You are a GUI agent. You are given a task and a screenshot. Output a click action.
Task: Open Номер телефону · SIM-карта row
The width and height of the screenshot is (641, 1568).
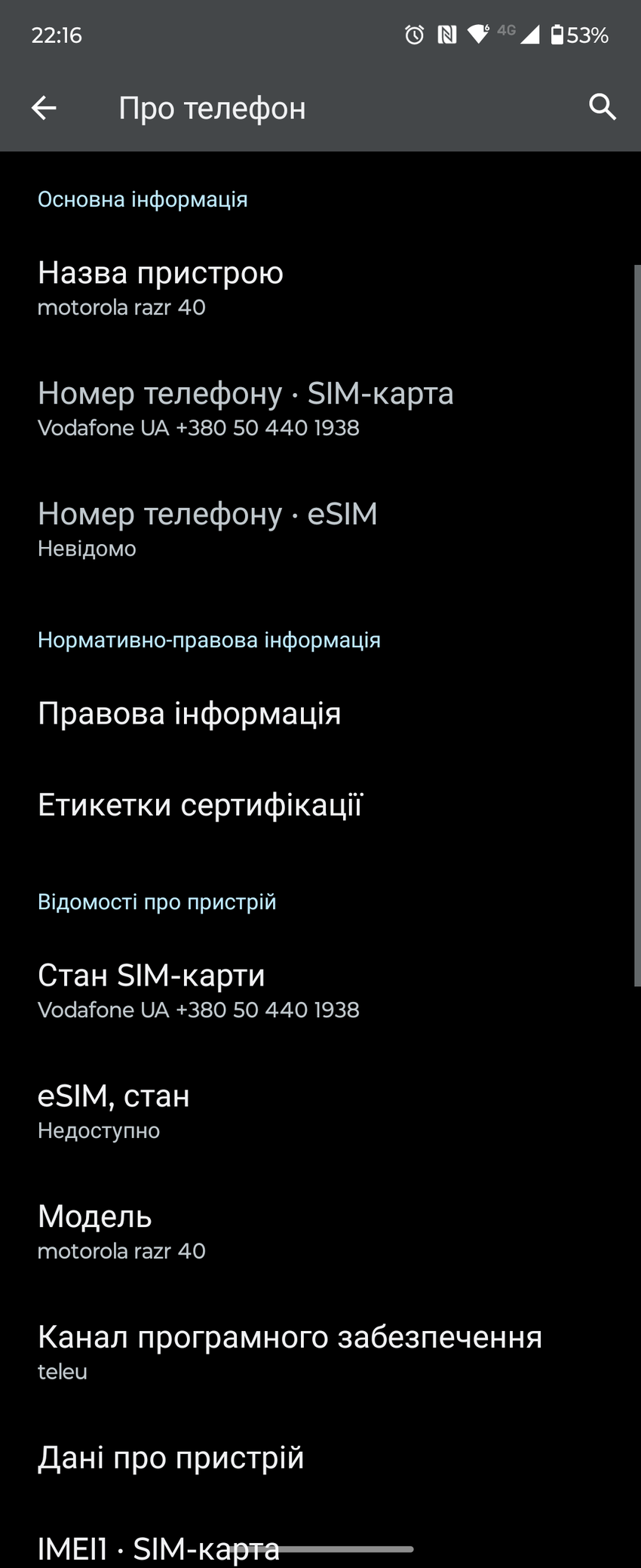pyautogui.click(x=245, y=408)
